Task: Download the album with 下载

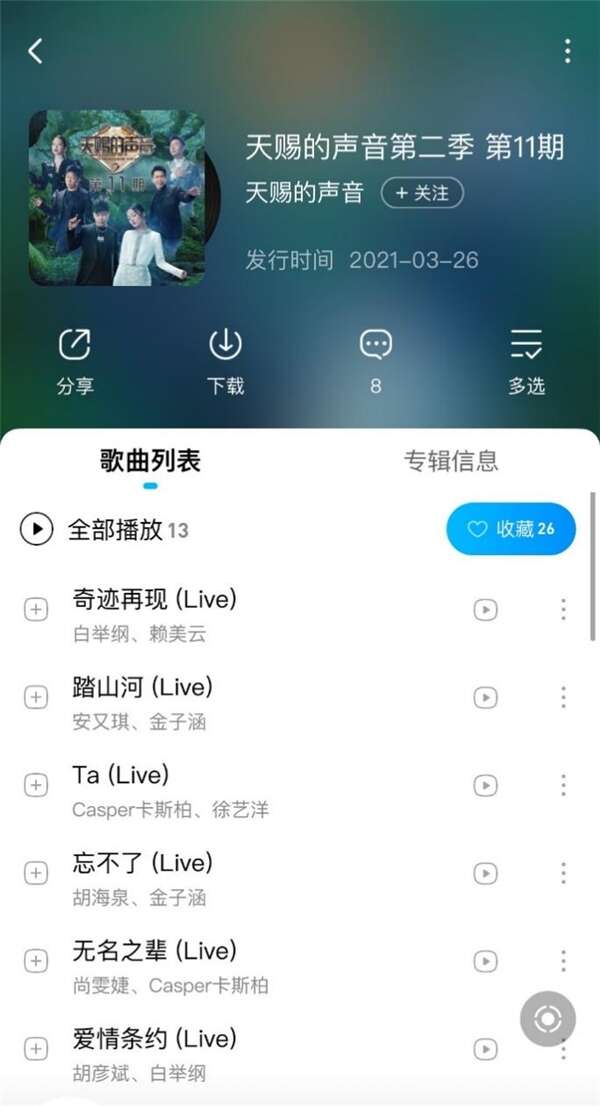Action: [225, 360]
